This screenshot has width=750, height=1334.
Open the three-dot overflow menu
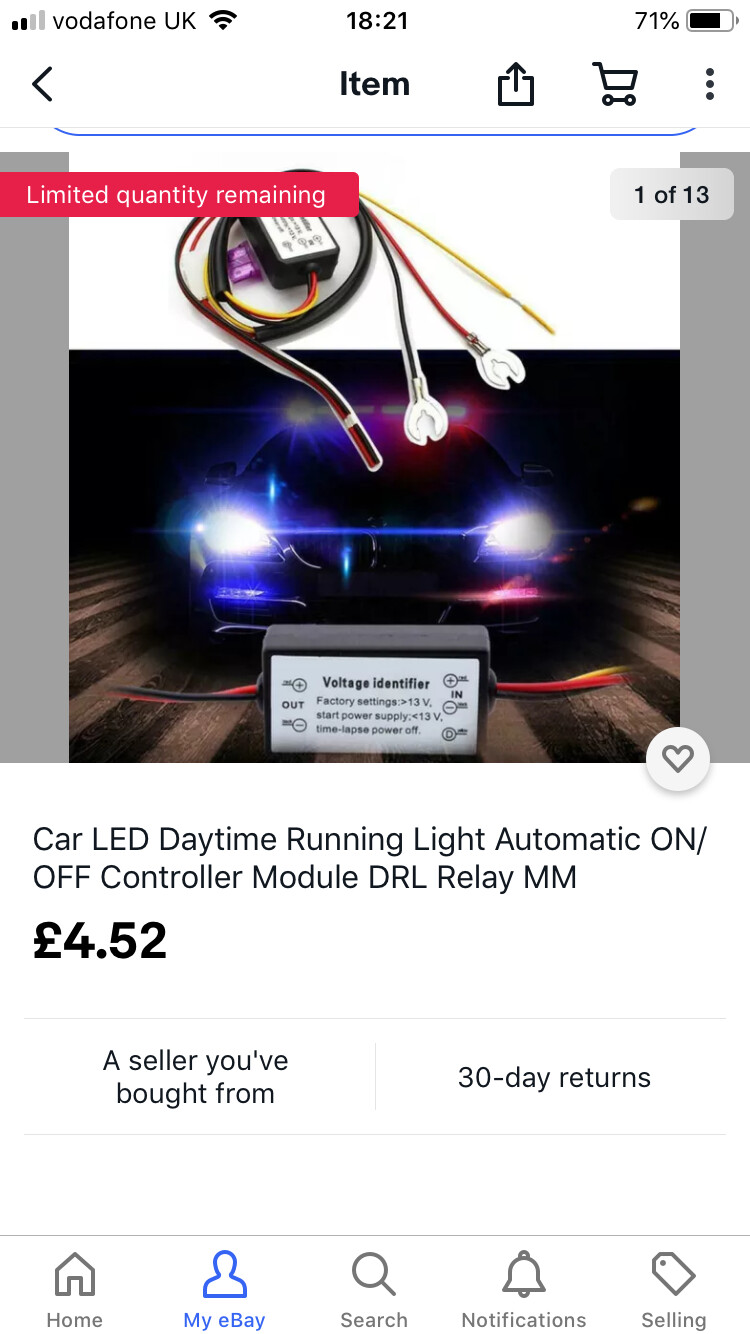pos(709,85)
